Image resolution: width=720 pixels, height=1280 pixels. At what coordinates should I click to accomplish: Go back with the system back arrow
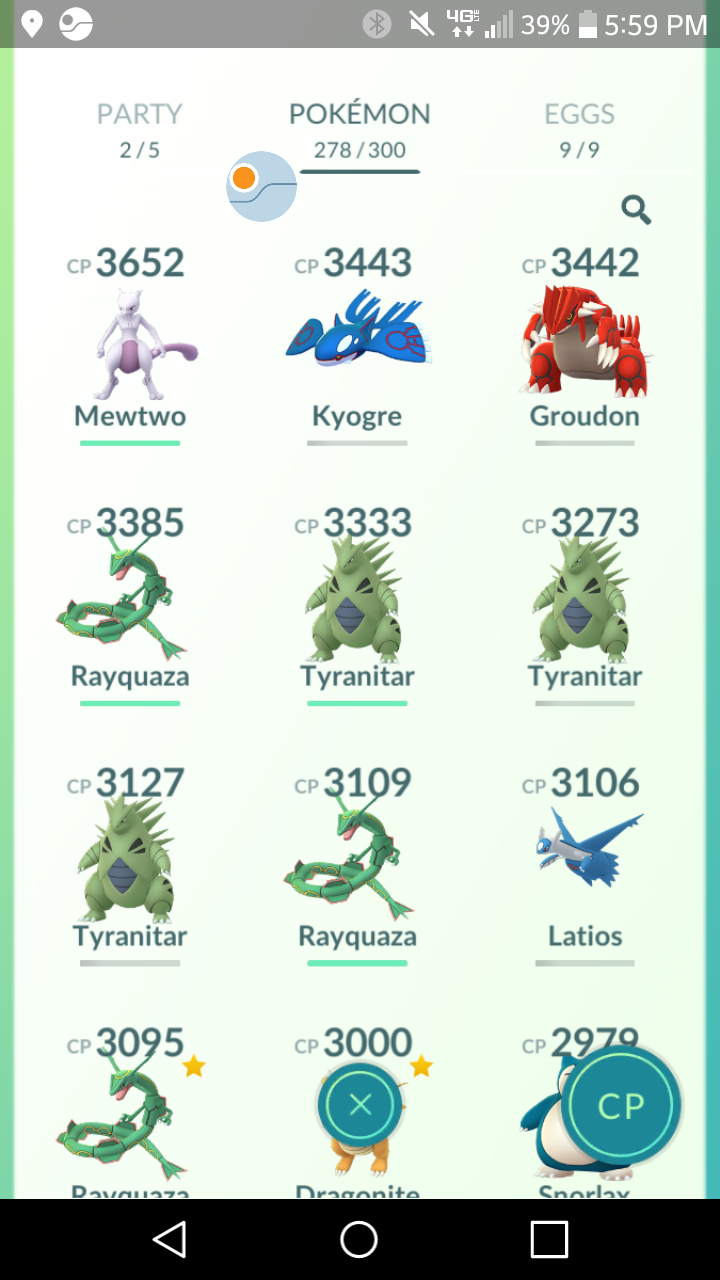coord(169,1239)
